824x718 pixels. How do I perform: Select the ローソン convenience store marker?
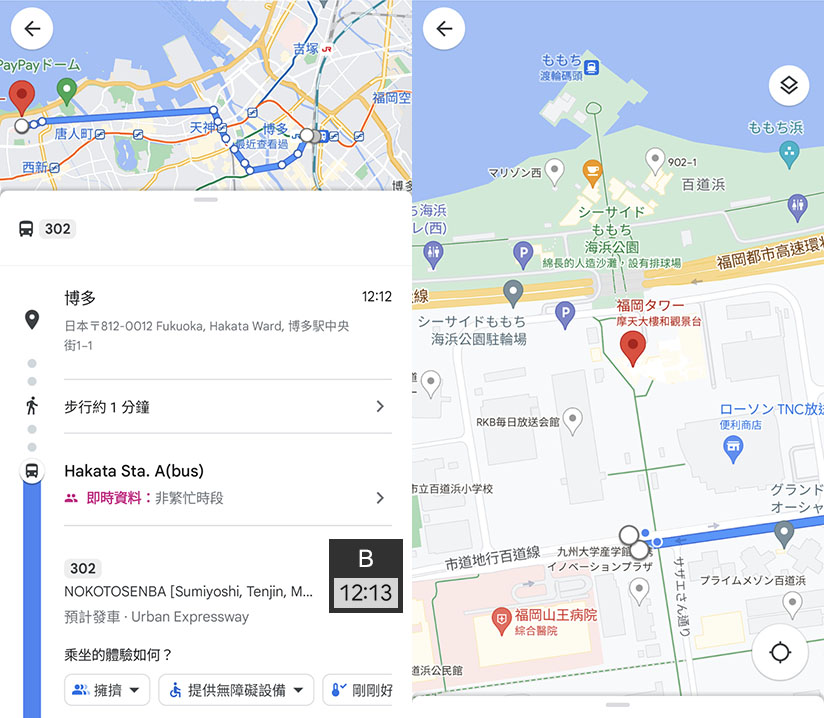click(734, 443)
